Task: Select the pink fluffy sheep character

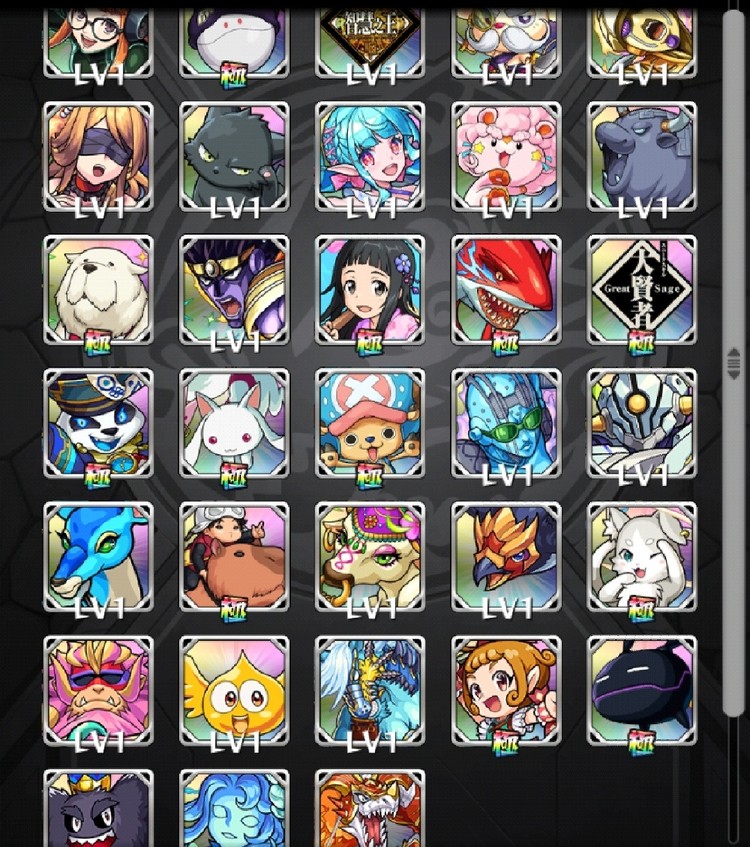Action: coord(506,156)
